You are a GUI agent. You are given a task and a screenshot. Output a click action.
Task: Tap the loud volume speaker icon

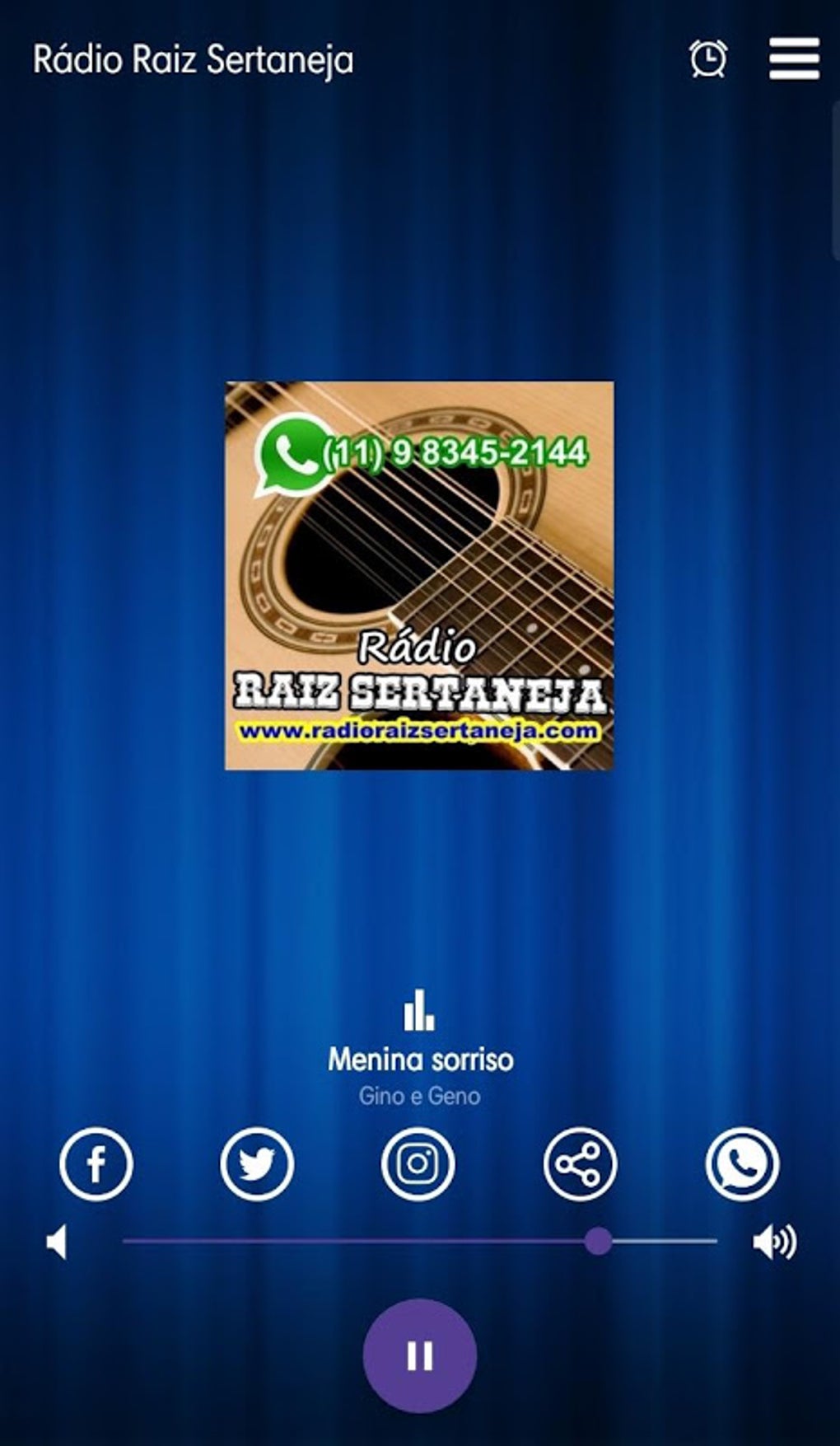coord(774,1242)
